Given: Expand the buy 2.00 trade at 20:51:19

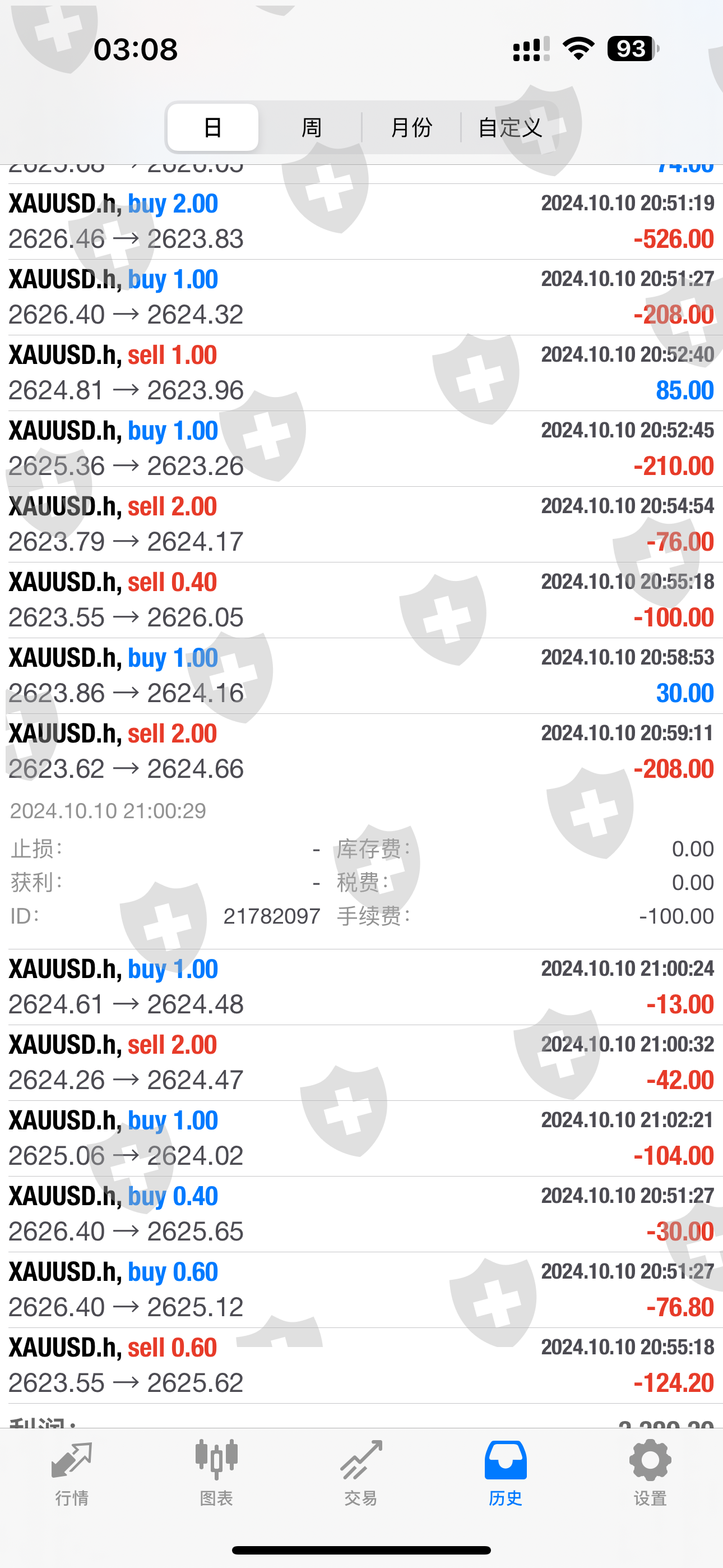Looking at the screenshot, I should click(x=361, y=222).
